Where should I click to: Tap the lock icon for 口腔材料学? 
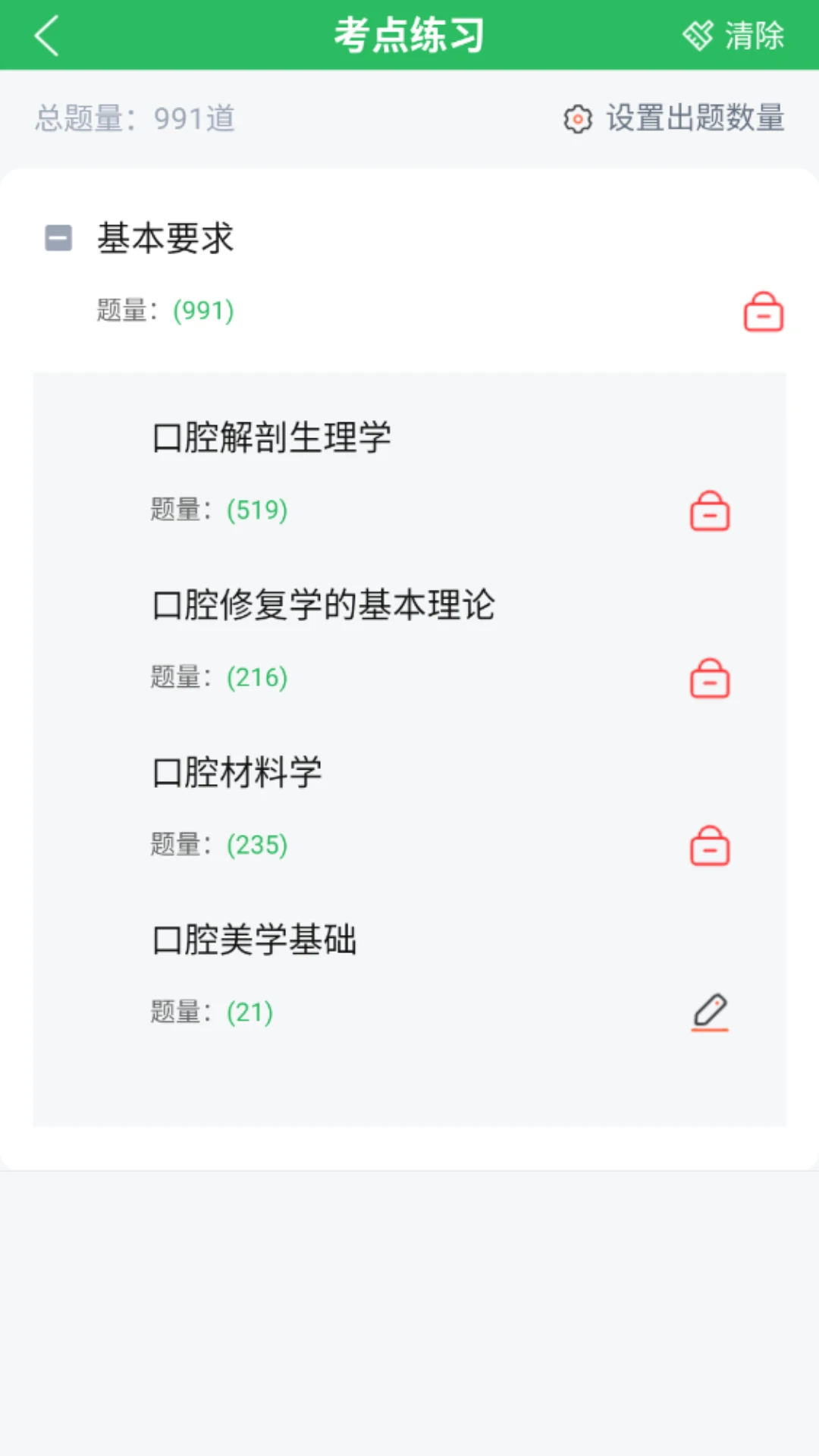710,846
